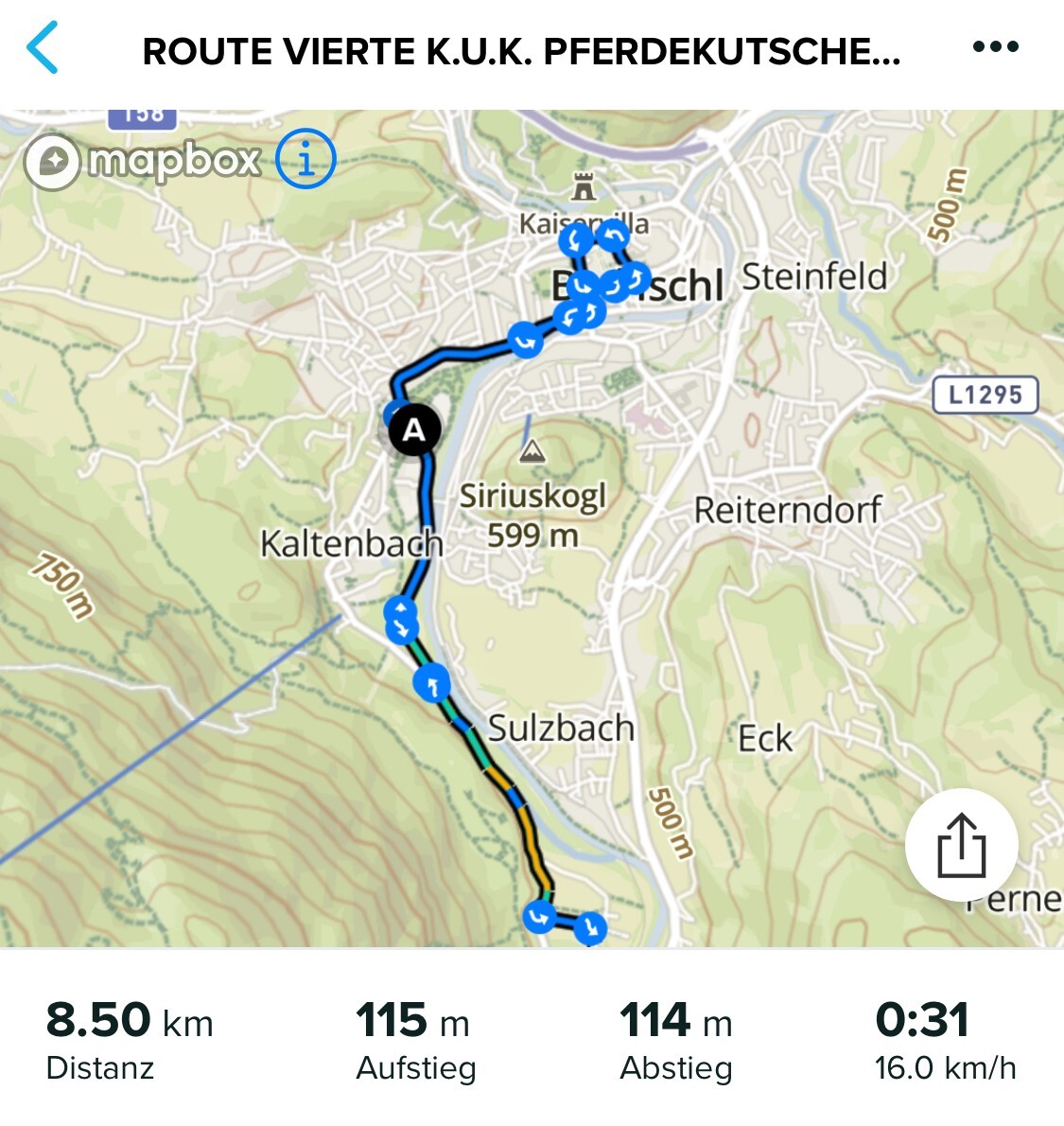Image resolution: width=1064 pixels, height=1126 pixels.
Task: Open the three-dot overflow menu
Action: pos(995,46)
